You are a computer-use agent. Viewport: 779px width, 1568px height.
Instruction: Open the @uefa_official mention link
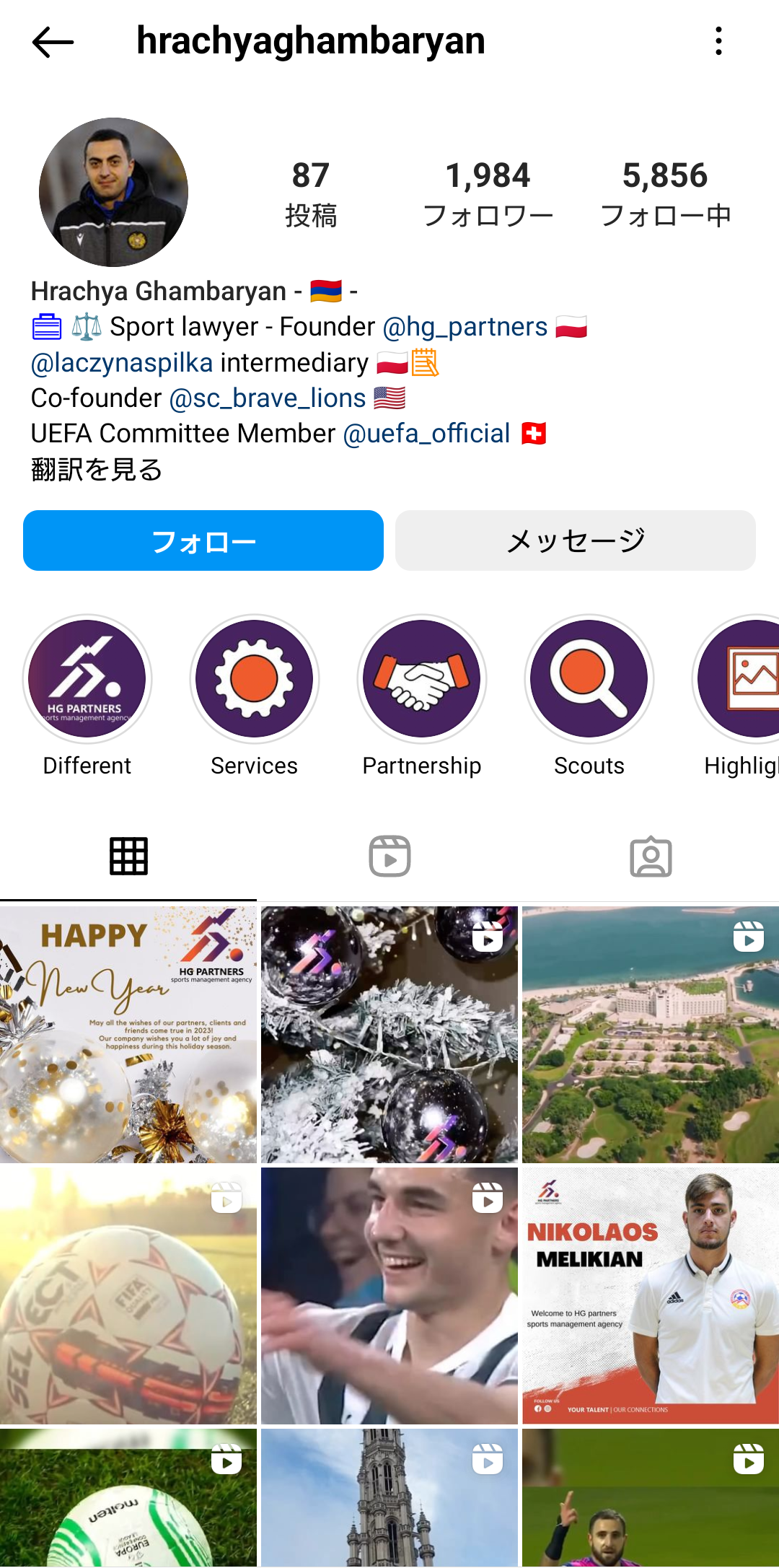click(x=427, y=433)
